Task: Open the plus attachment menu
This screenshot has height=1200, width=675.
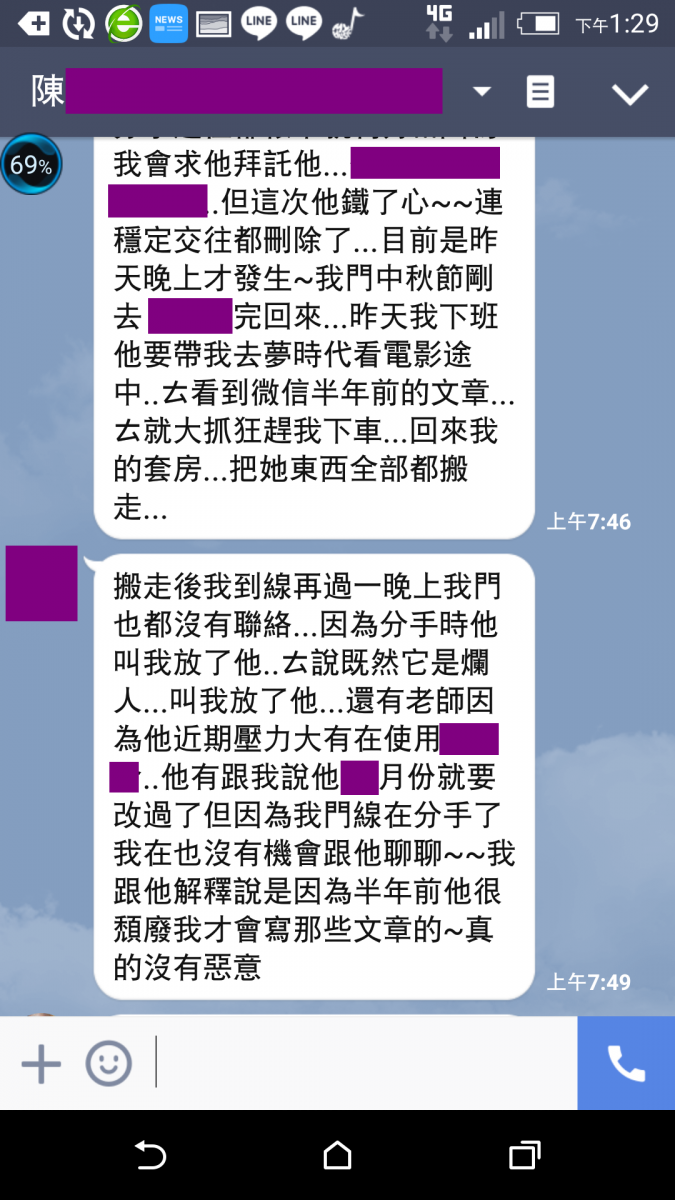Action: click(x=41, y=1063)
